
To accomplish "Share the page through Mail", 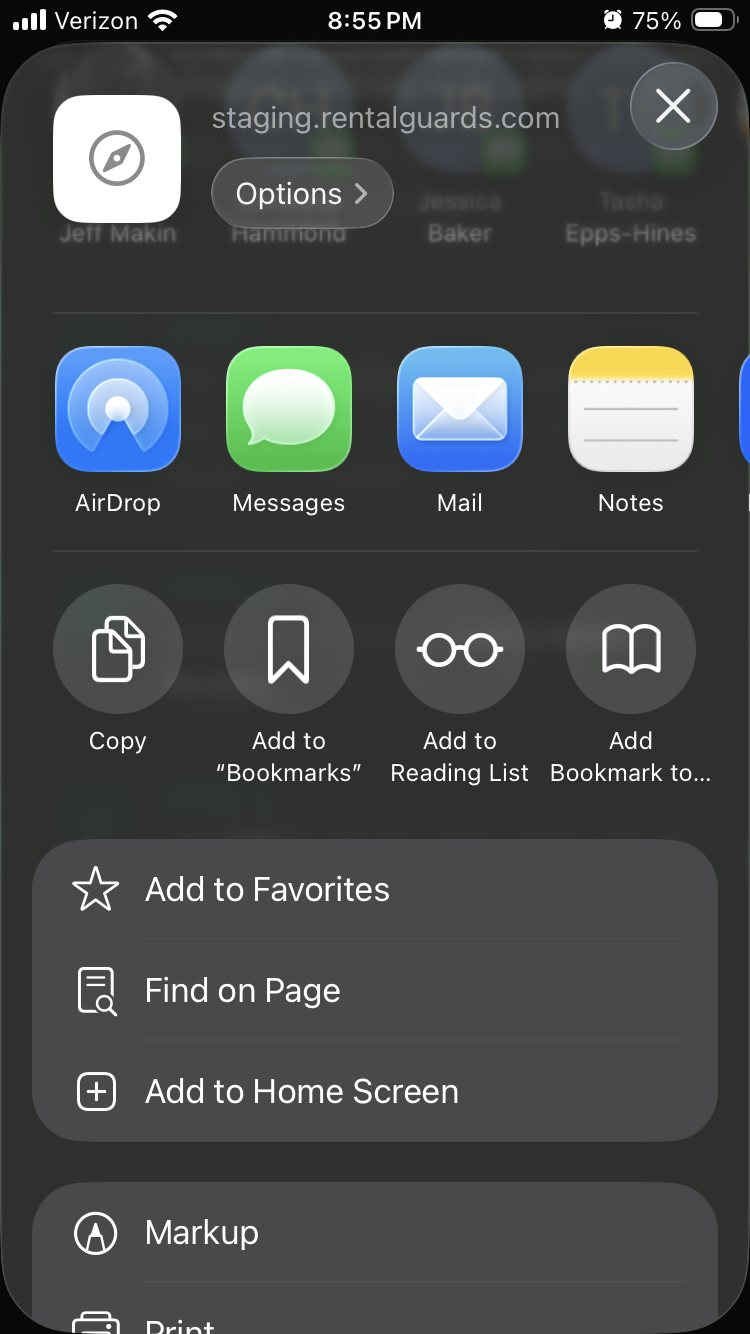I will [x=459, y=409].
